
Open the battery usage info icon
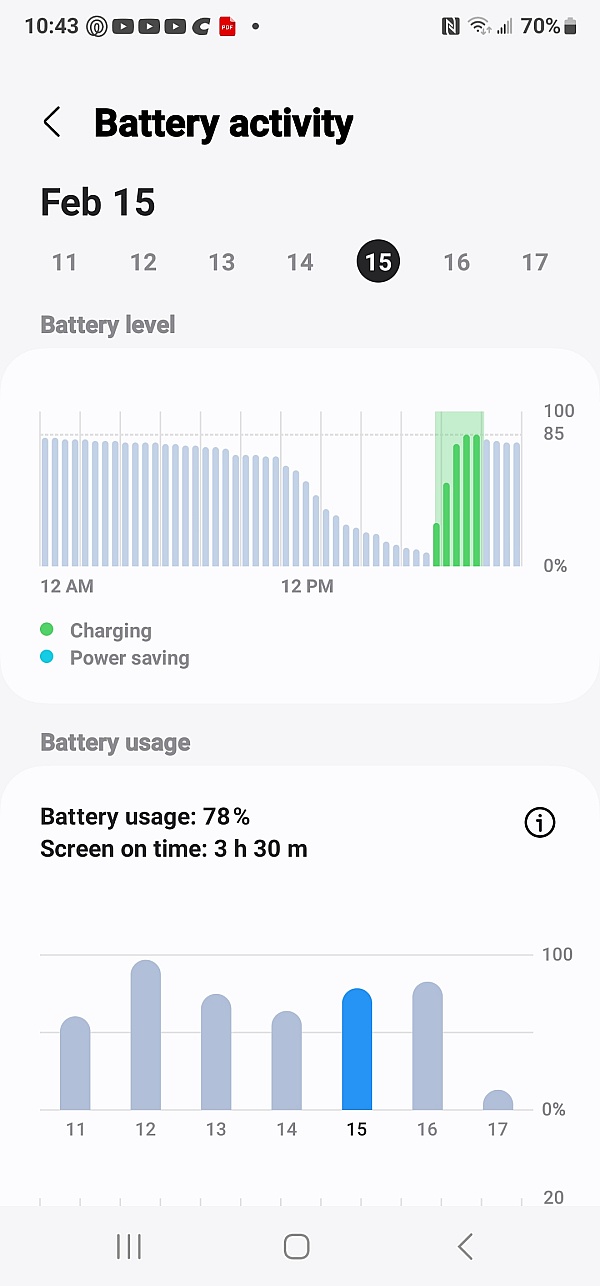pyautogui.click(x=539, y=822)
